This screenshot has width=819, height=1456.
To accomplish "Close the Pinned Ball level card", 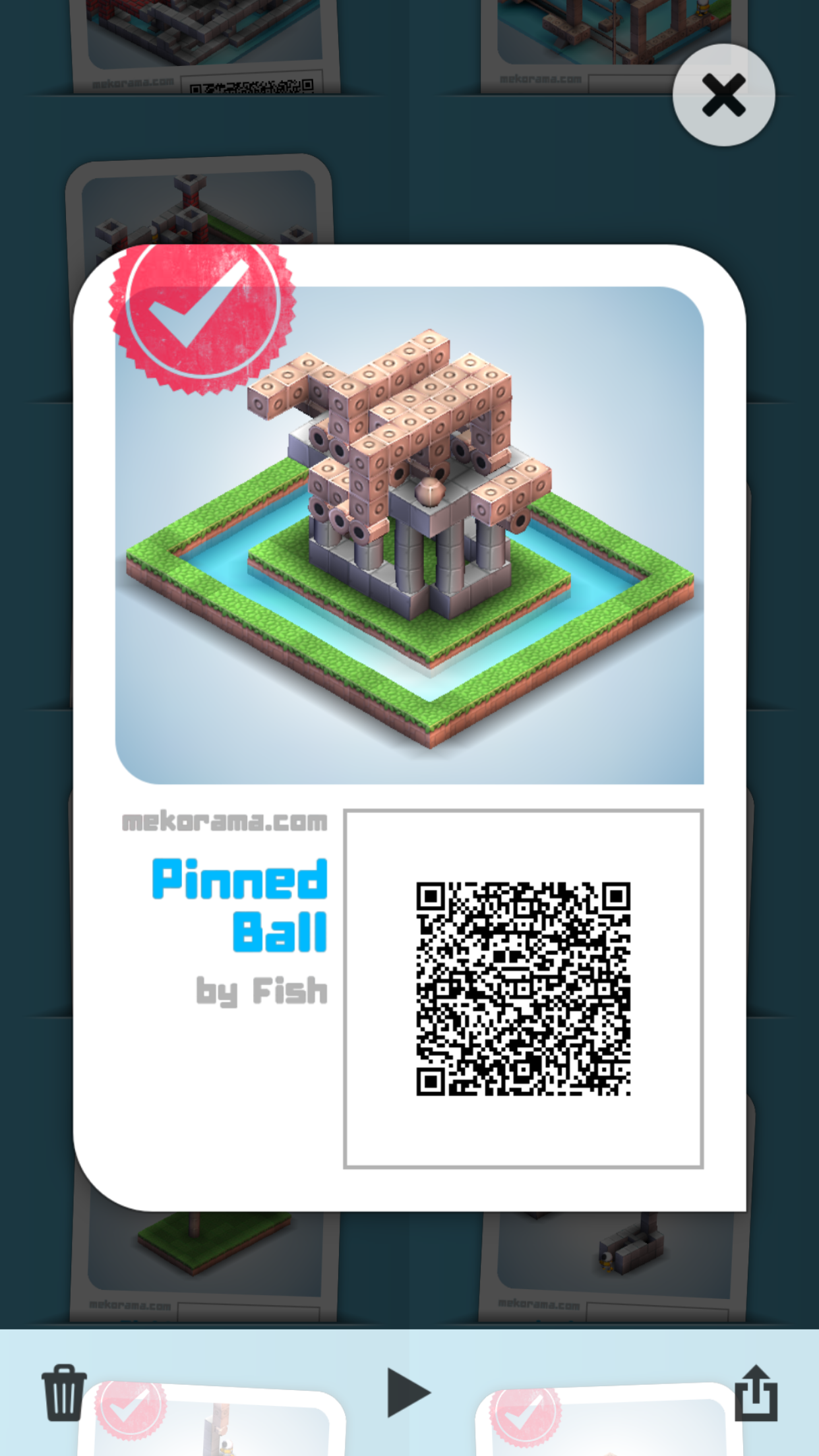I will [723, 95].
